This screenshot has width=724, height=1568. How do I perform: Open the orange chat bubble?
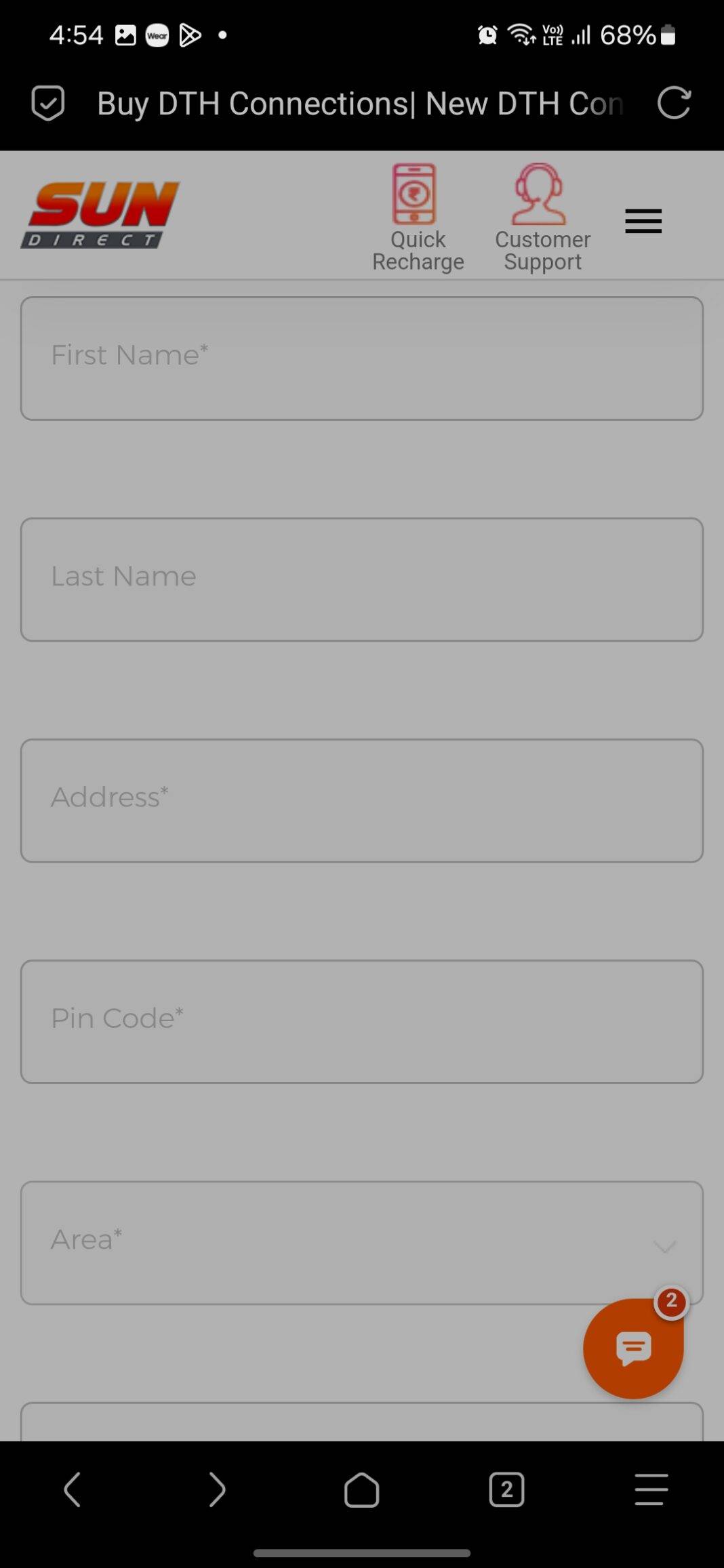(633, 1348)
